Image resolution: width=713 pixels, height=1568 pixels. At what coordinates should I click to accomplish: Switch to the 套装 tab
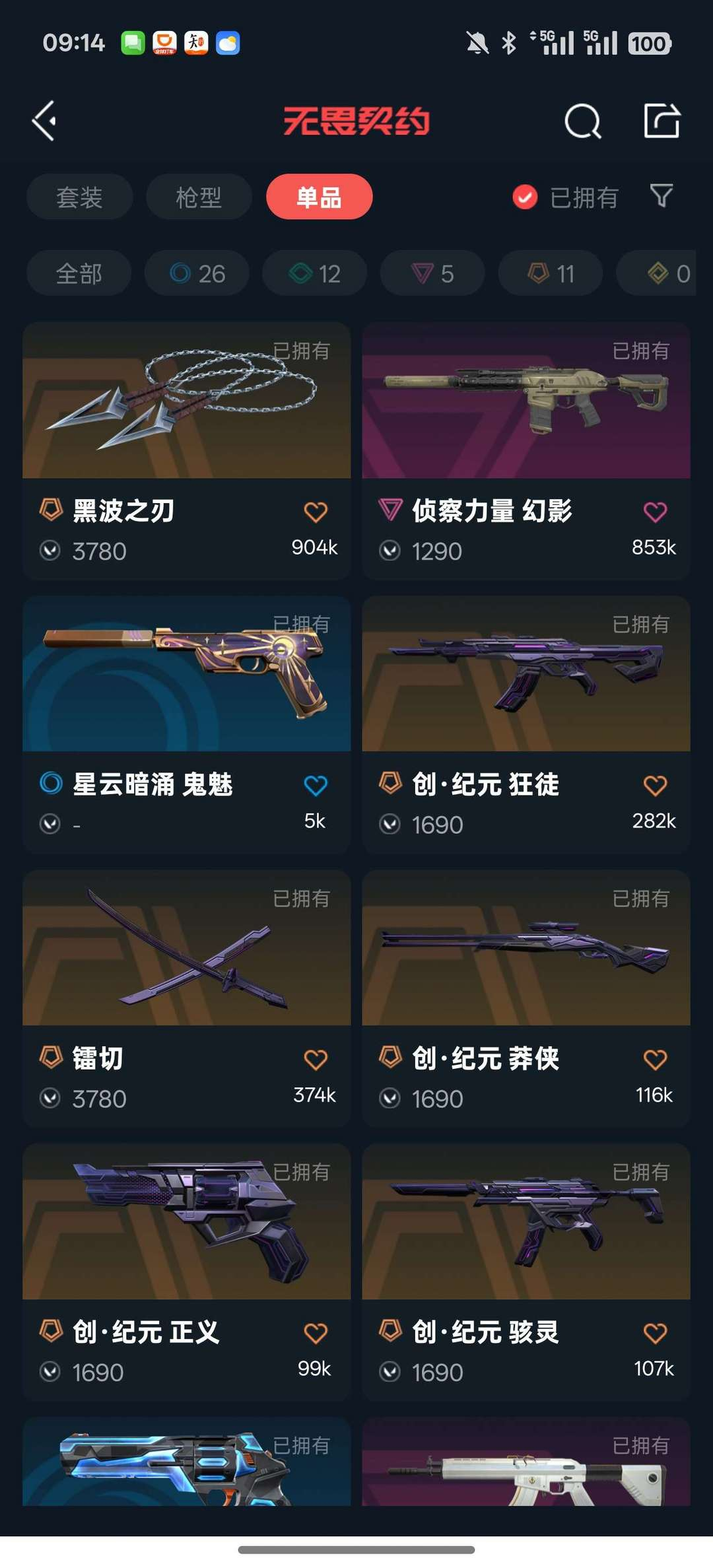pyautogui.click(x=80, y=197)
